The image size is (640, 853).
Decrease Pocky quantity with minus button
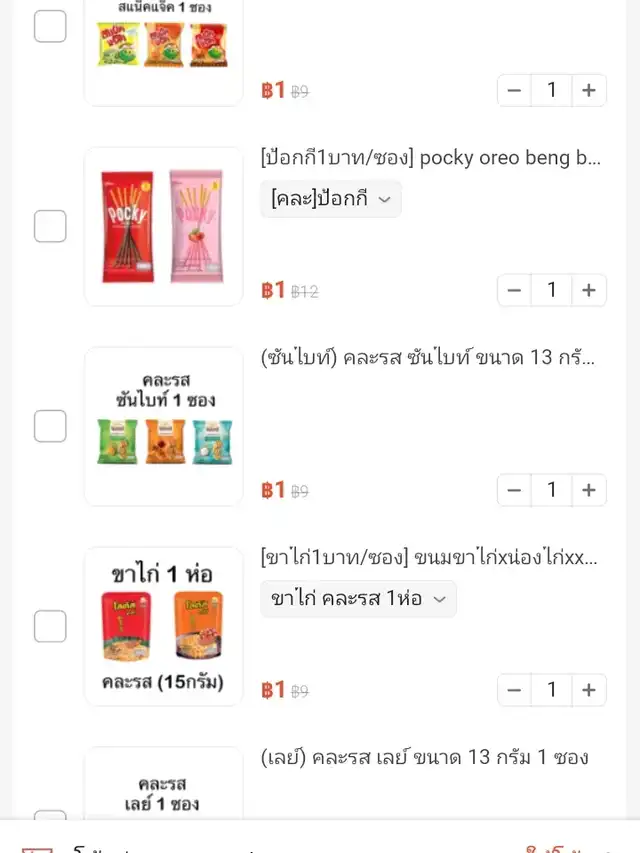(x=515, y=290)
